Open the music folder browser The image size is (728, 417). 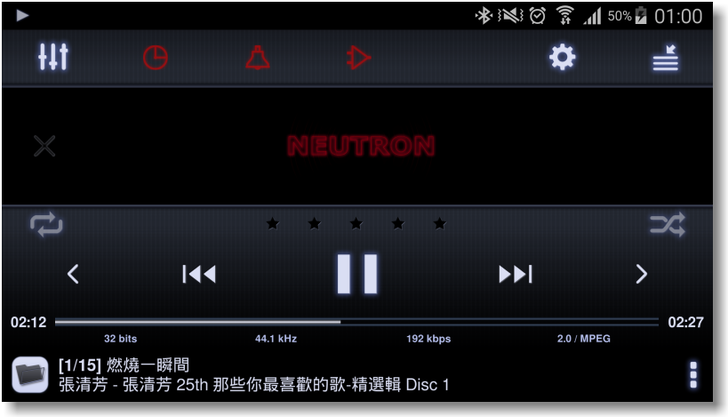click(x=30, y=375)
